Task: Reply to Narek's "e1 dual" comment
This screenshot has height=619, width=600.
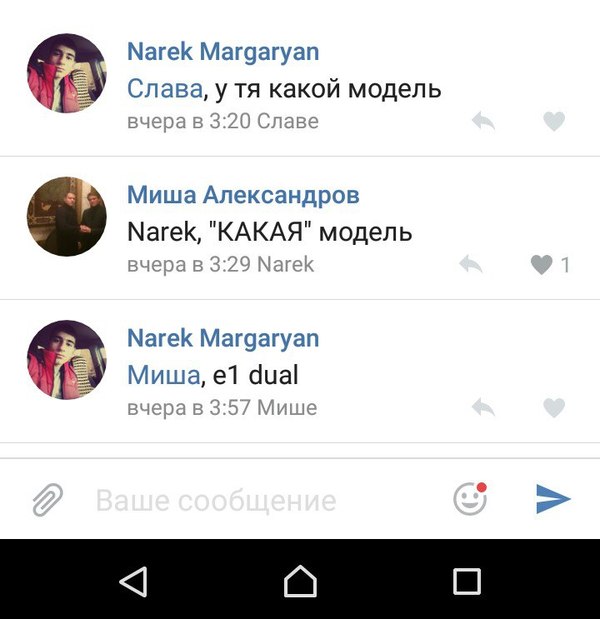Action: click(484, 408)
